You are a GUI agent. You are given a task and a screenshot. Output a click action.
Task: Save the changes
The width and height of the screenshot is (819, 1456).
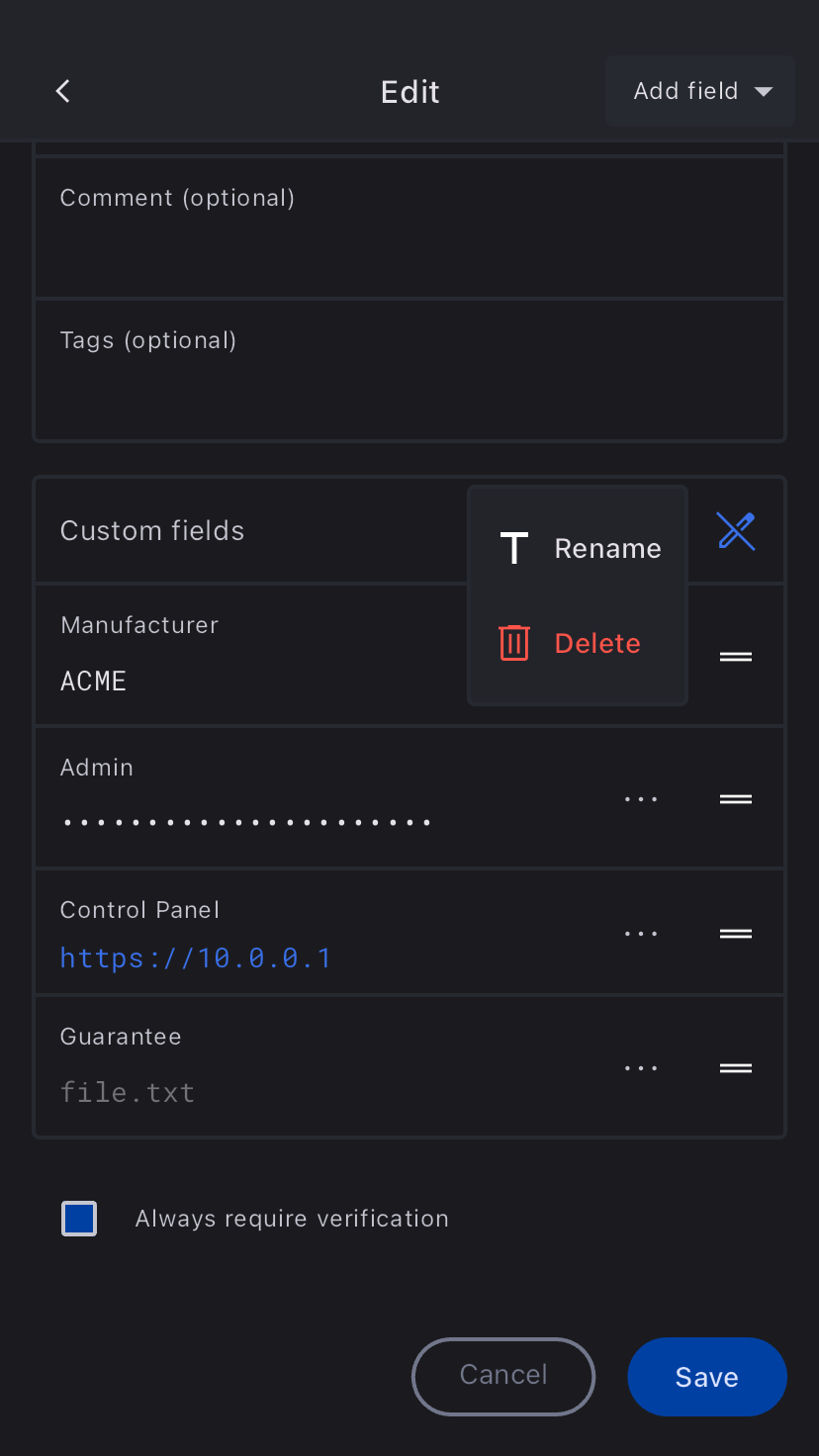706,1377
